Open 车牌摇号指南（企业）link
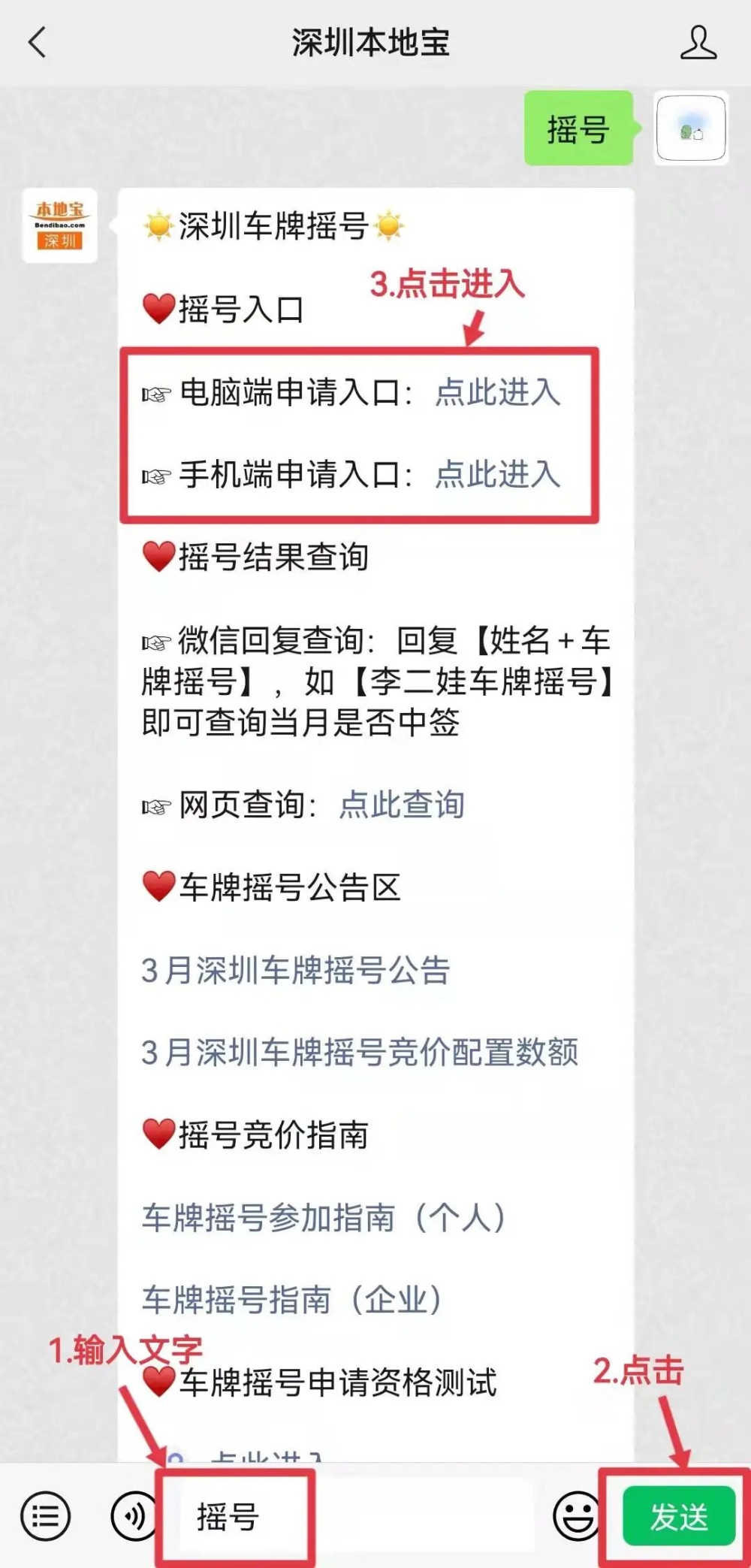751x1568 pixels. pos(292,1301)
